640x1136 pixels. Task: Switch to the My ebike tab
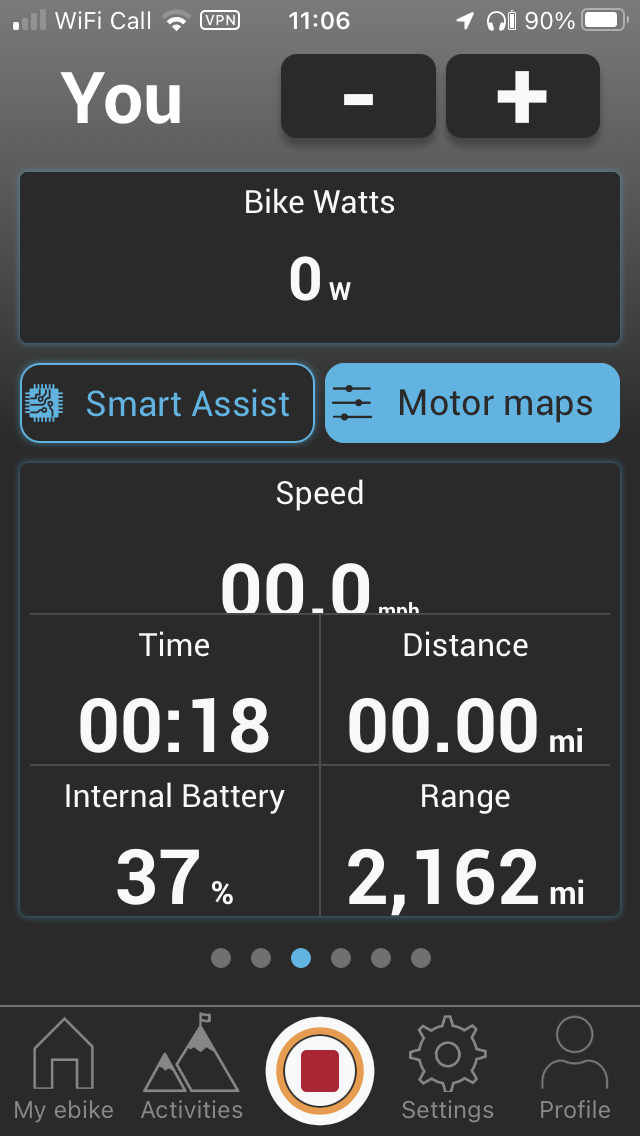pos(64,1070)
